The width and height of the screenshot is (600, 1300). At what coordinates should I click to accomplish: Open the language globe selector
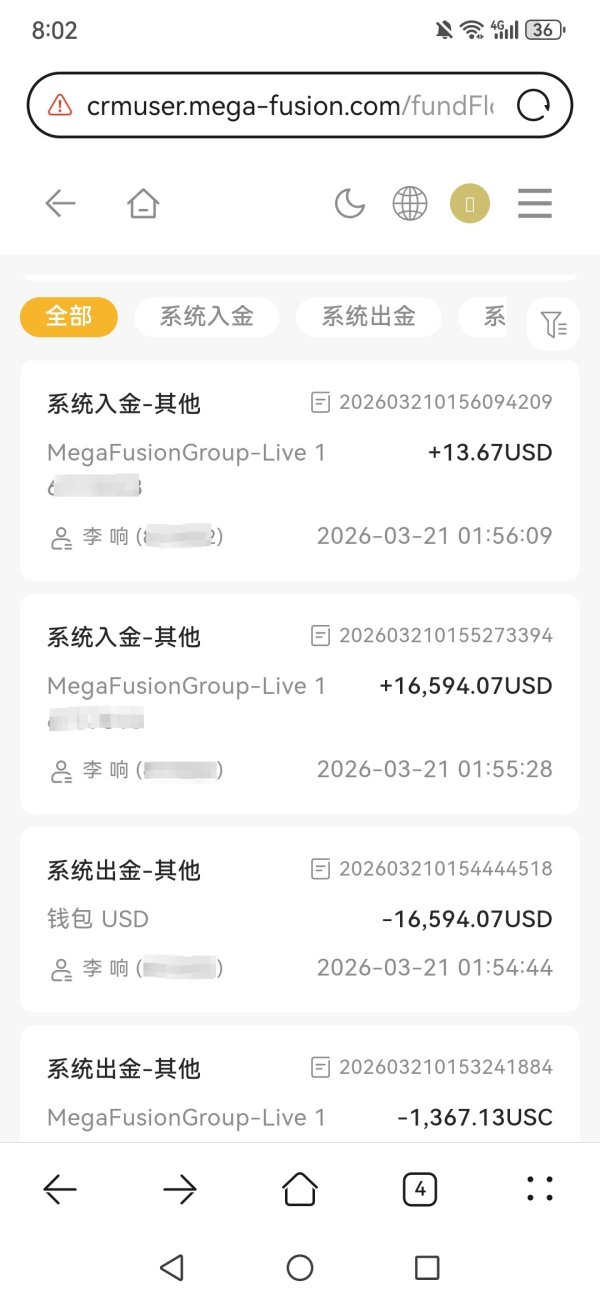tap(409, 204)
